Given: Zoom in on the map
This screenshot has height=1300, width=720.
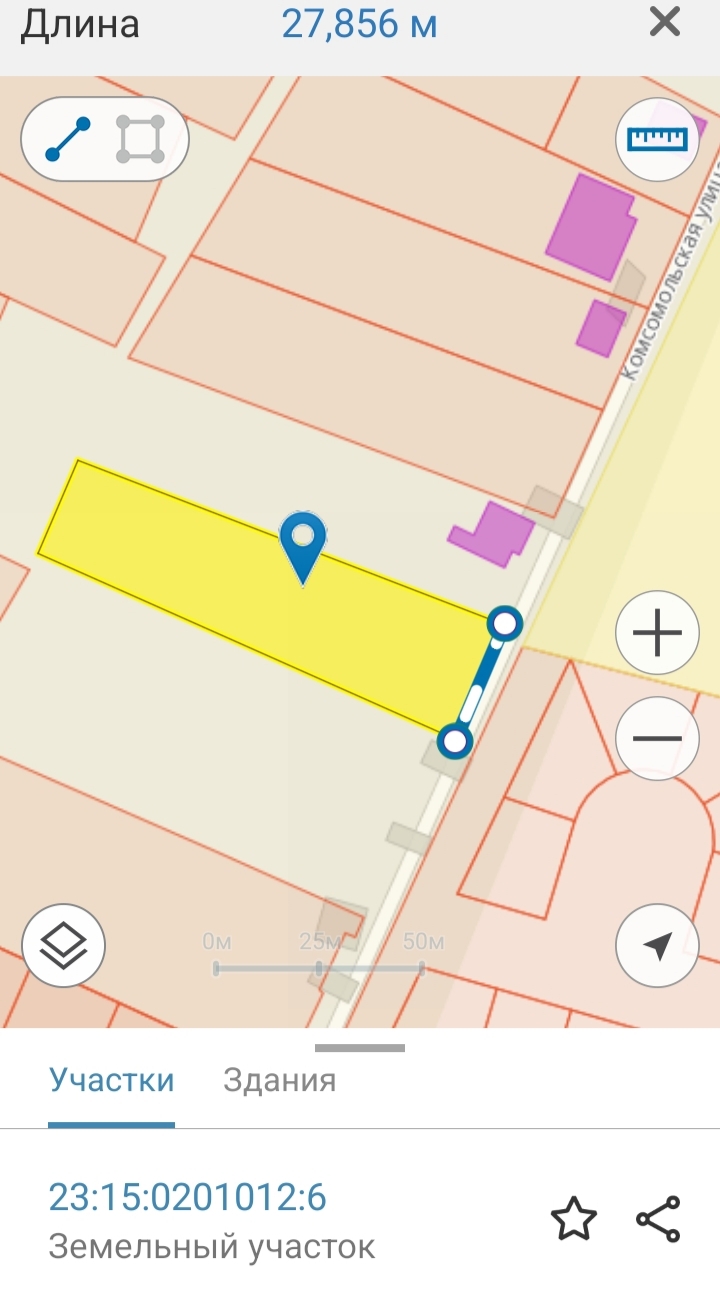Looking at the screenshot, I should [x=657, y=633].
